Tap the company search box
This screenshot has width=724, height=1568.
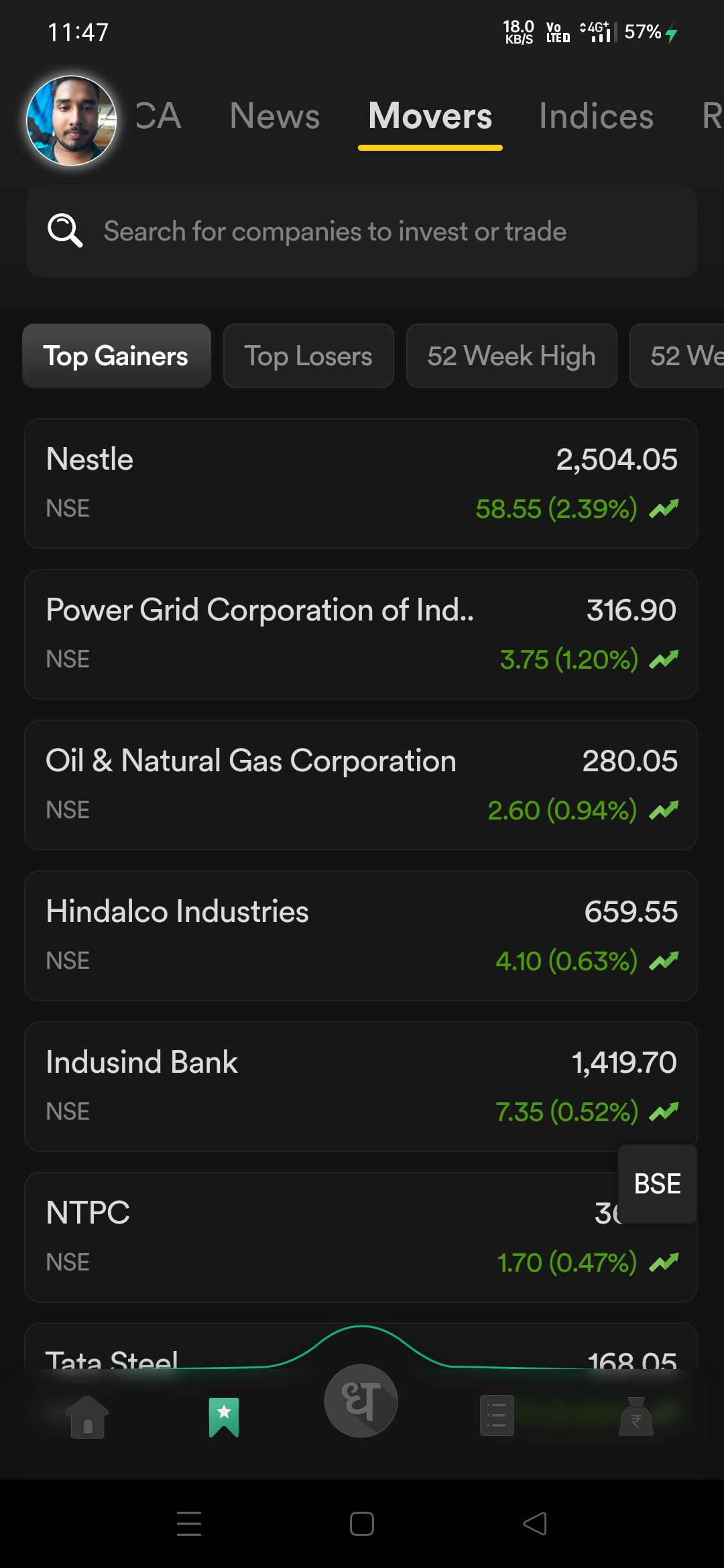pyautogui.click(x=362, y=231)
